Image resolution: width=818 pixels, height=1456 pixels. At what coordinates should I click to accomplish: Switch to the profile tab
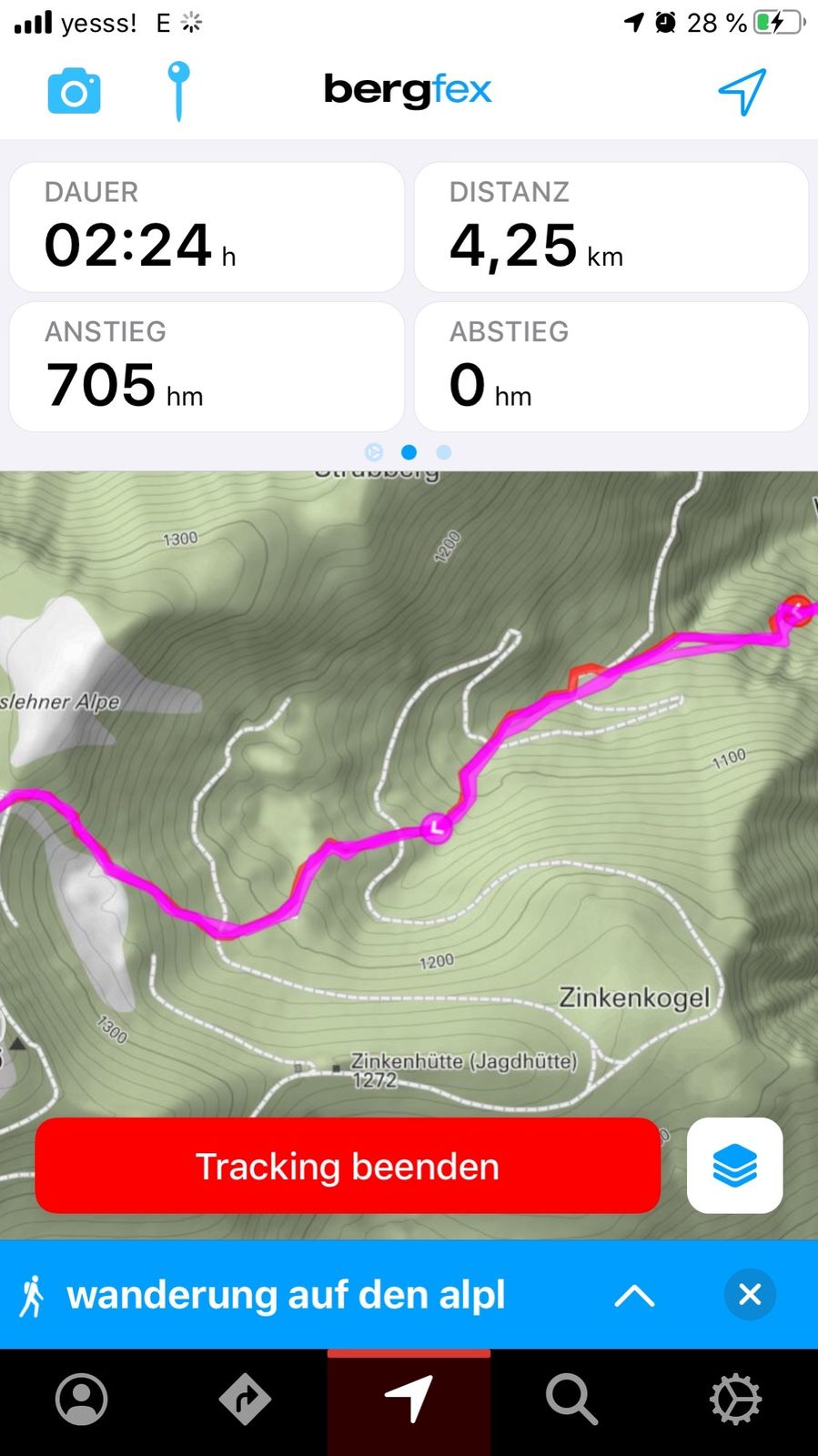pos(82,1400)
